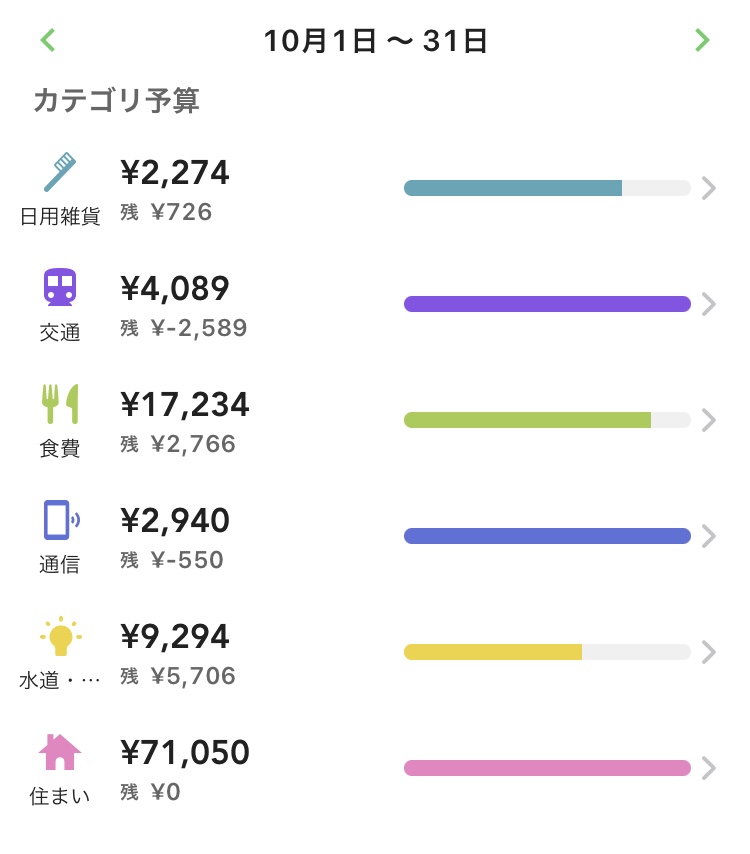
Task: Open the 食費 detail chevron
Action: (x=708, y=420)
